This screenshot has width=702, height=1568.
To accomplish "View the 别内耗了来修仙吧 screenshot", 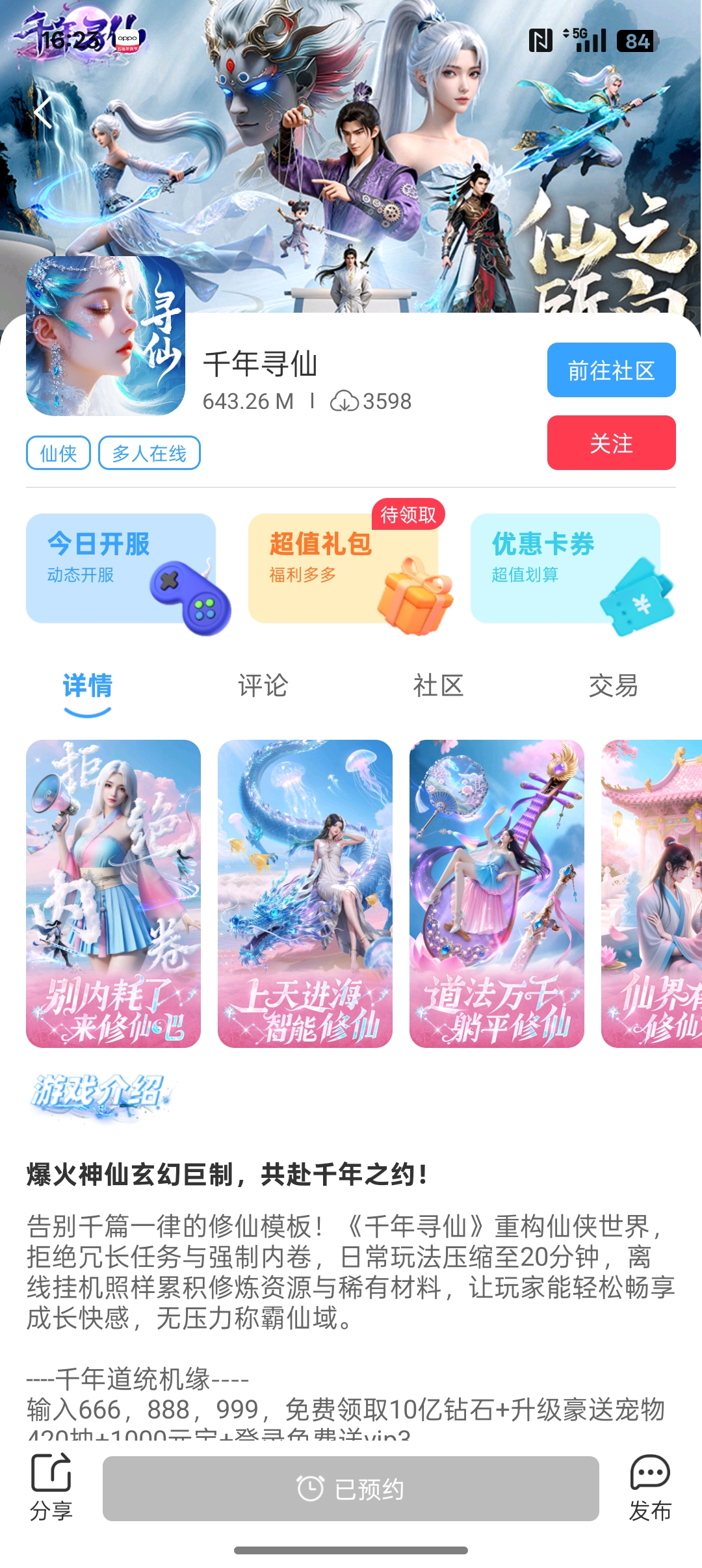I will [x=114, y=893].
